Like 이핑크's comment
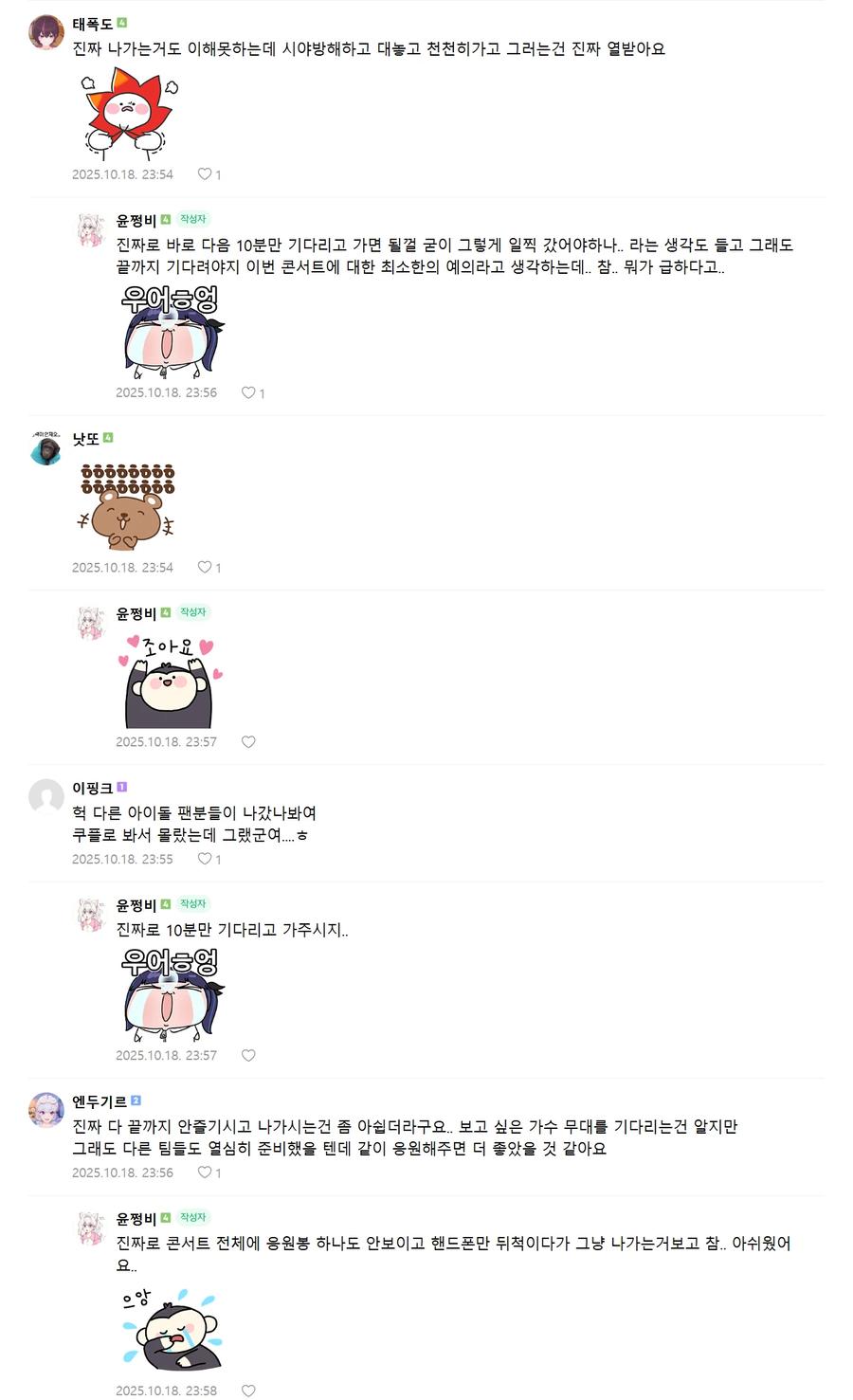This screenshot has width=853, height=1400. pos(204,859)
